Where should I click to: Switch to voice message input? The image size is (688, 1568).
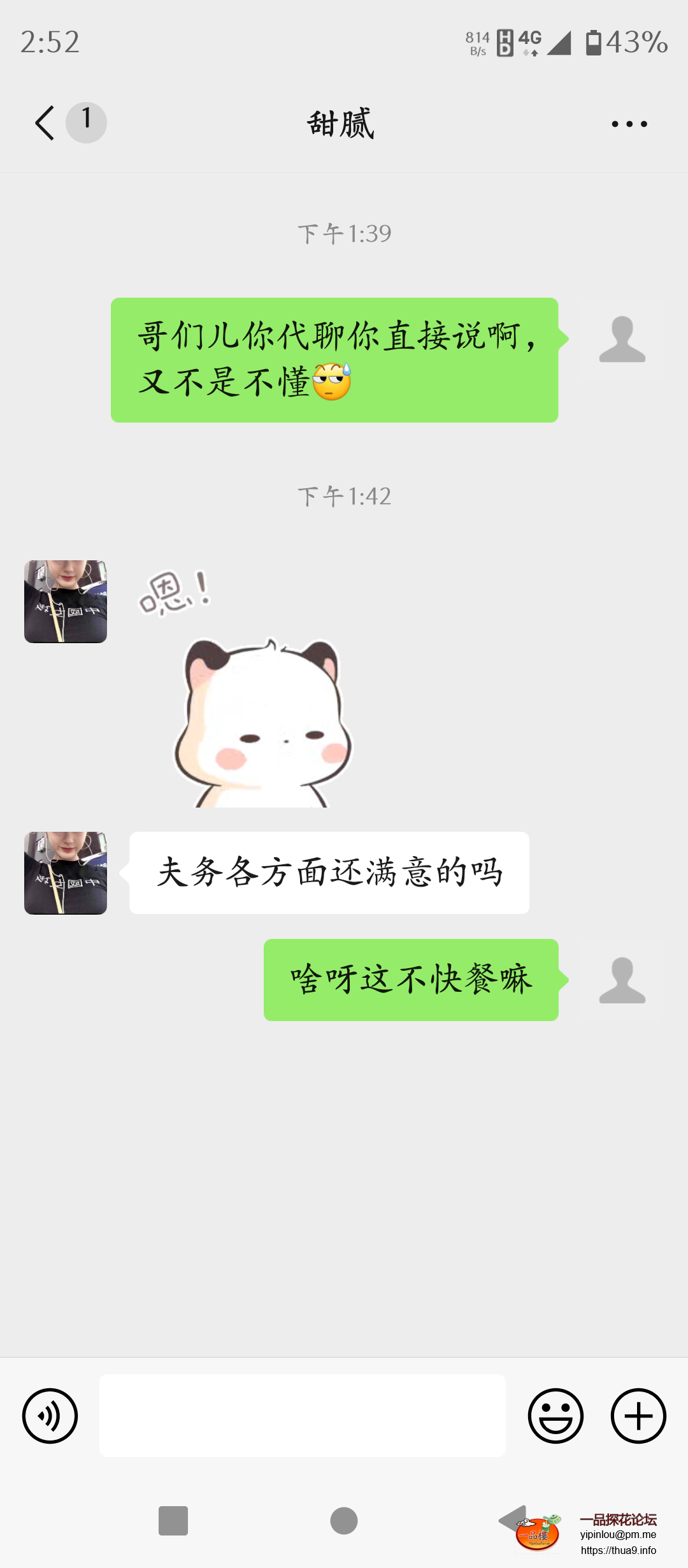(50, 1416)
